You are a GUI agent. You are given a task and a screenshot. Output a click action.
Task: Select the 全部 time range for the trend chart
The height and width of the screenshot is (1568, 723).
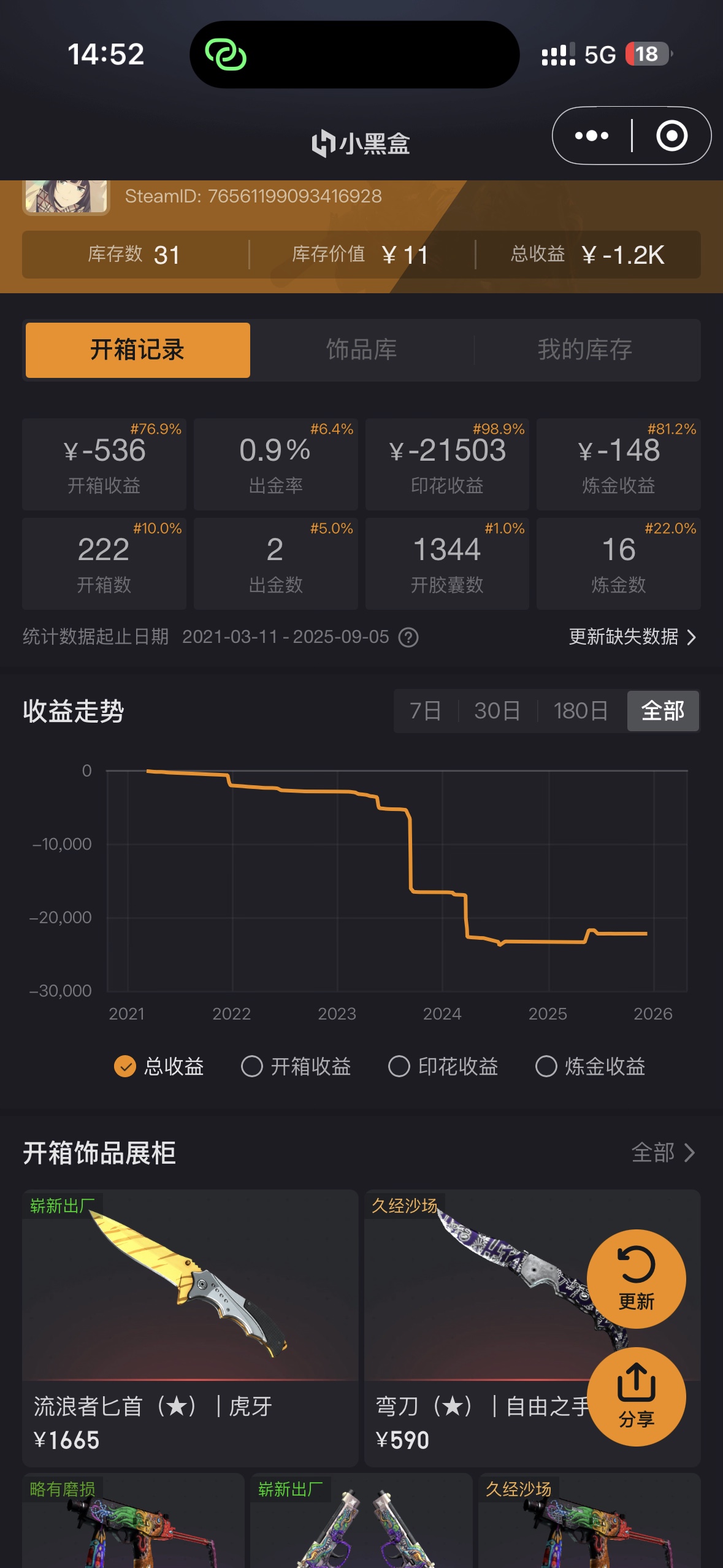[x=663, y=711]
